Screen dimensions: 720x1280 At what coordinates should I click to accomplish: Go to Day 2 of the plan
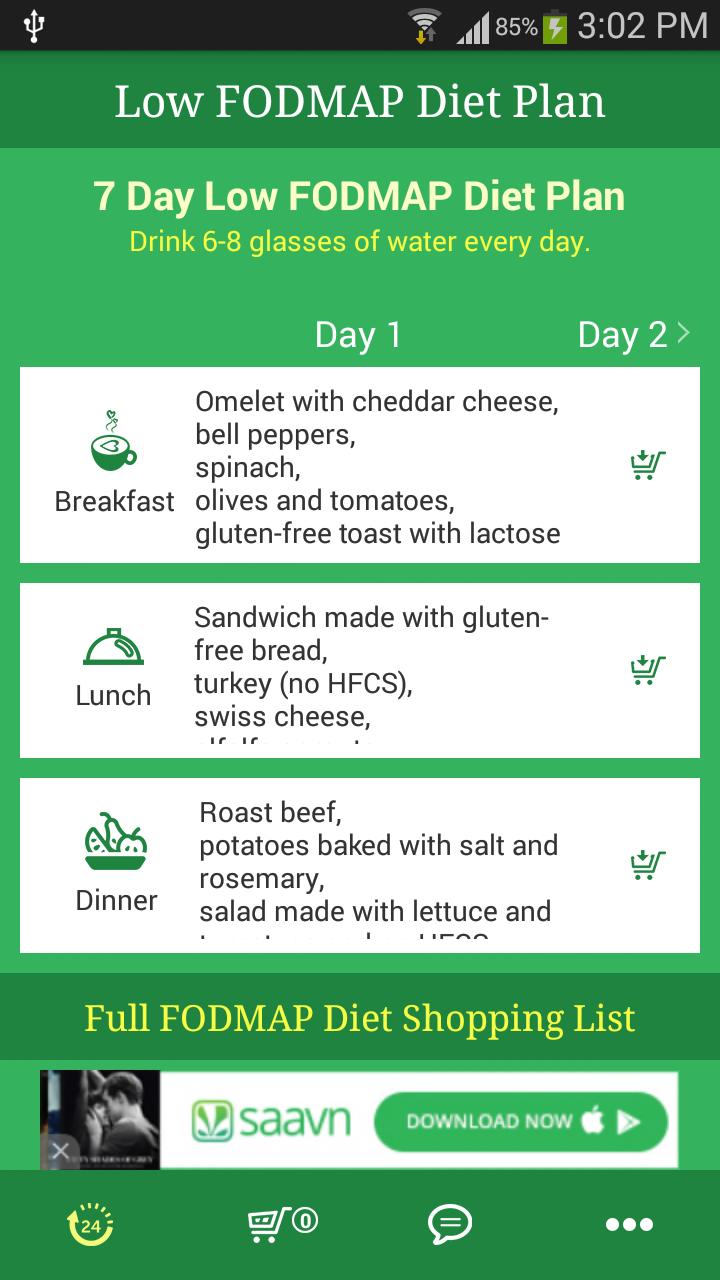click(x=634, y=335)
